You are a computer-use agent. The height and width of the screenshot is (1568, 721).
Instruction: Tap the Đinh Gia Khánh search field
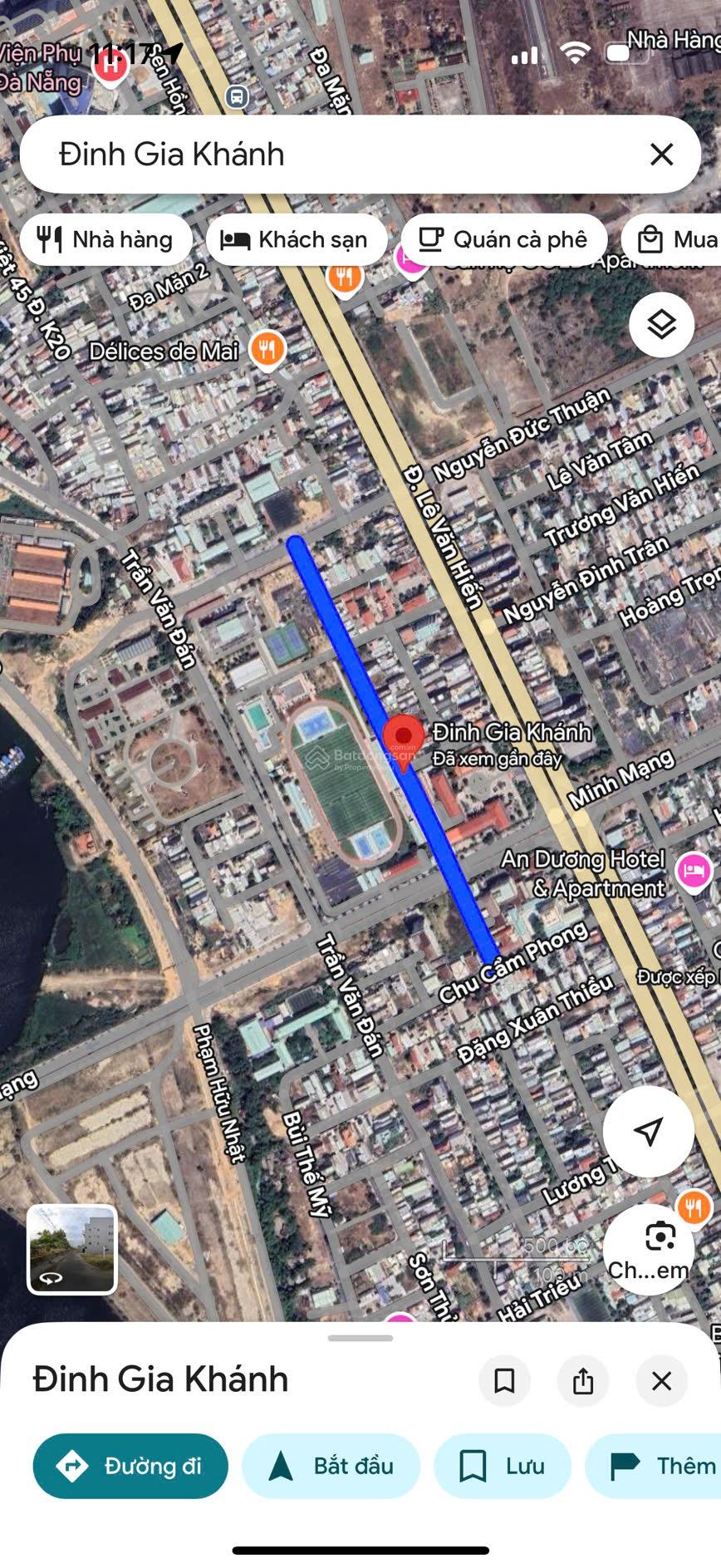point(332,155)
